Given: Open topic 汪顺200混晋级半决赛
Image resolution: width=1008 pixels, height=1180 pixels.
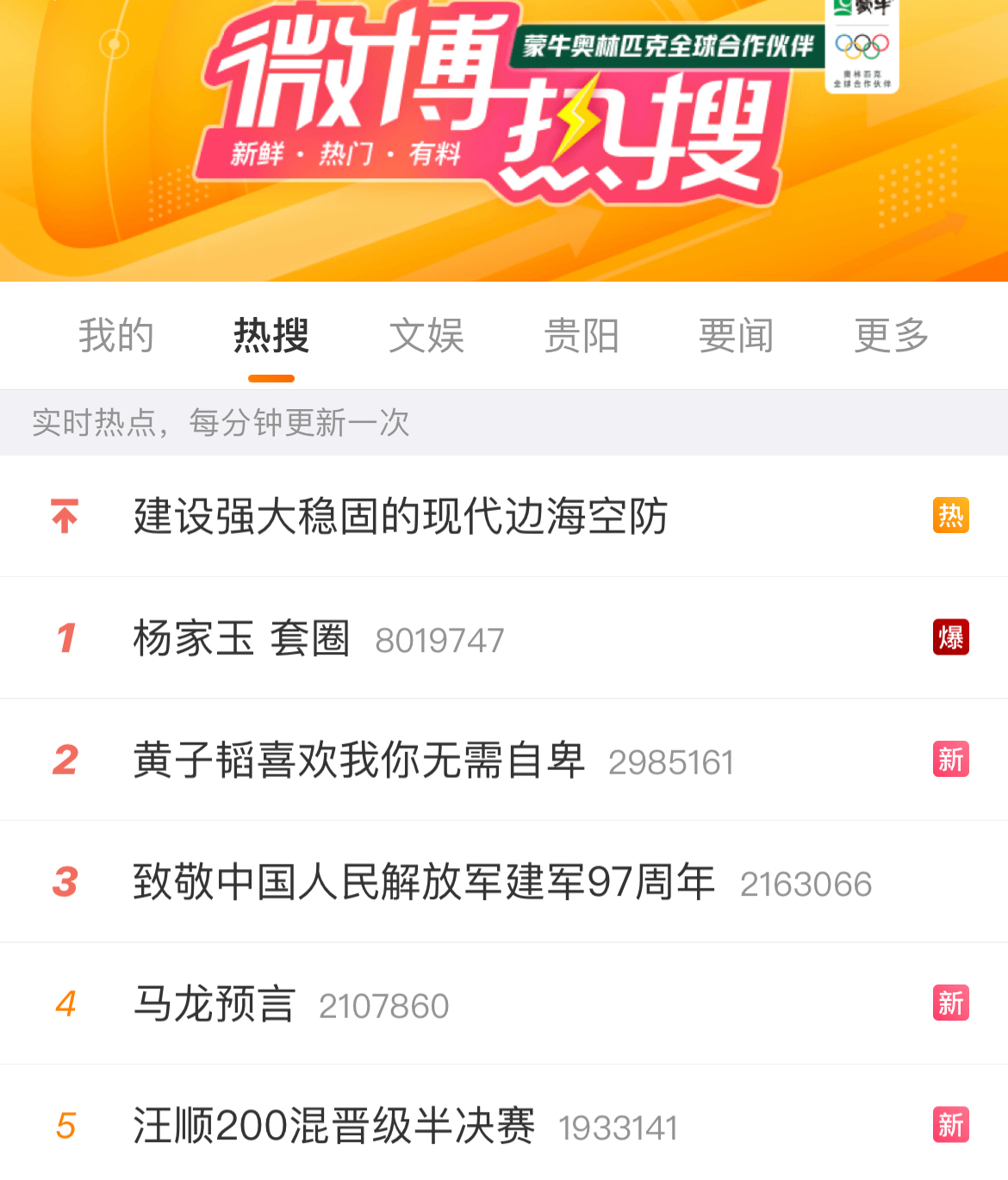Looking at the screenshot, I should pyautogui.click(x=334, y=1127).
